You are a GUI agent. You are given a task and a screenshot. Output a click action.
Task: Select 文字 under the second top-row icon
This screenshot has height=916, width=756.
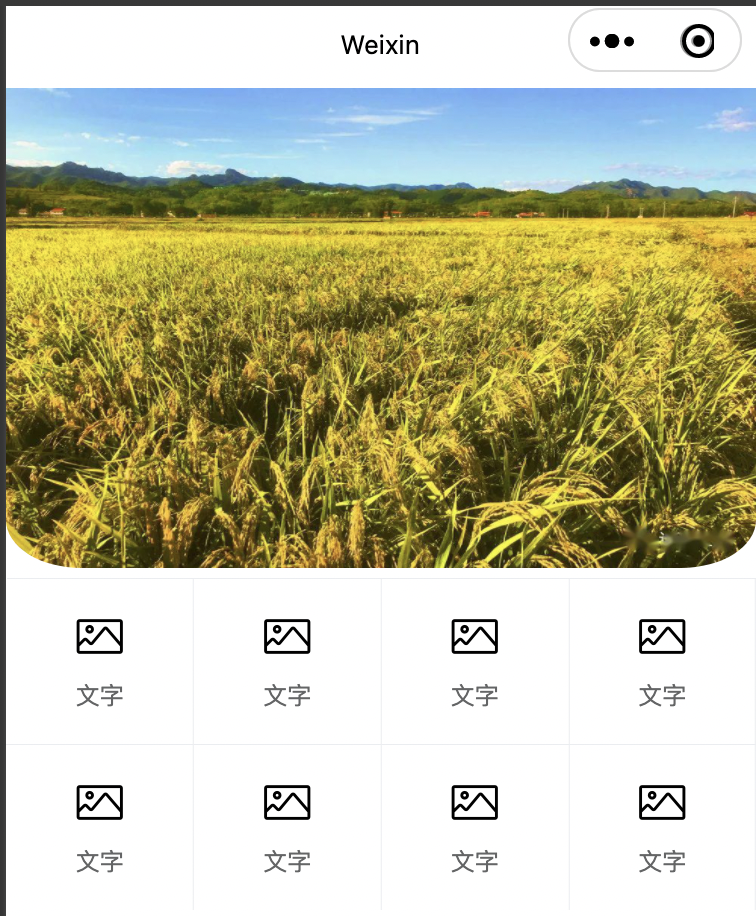click(287, 696)
